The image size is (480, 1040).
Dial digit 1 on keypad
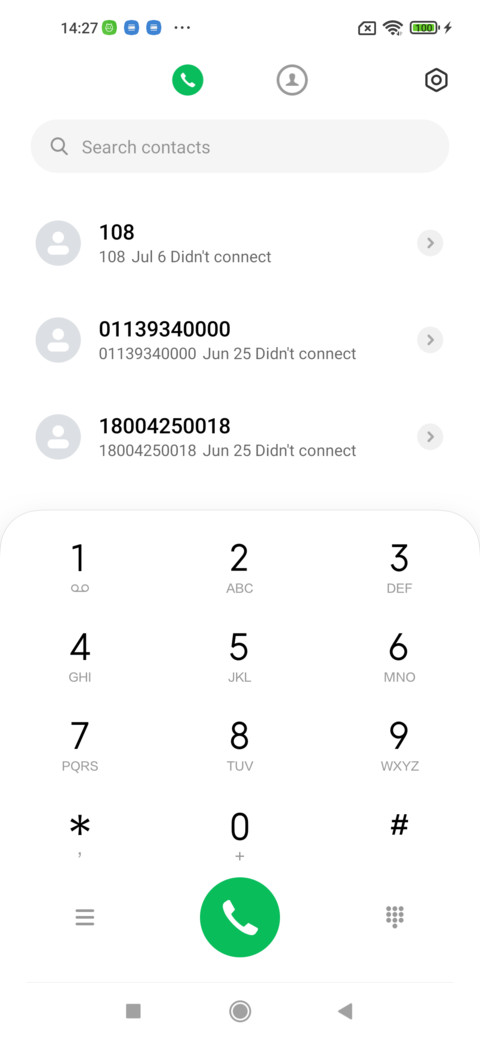click(80, 567)
